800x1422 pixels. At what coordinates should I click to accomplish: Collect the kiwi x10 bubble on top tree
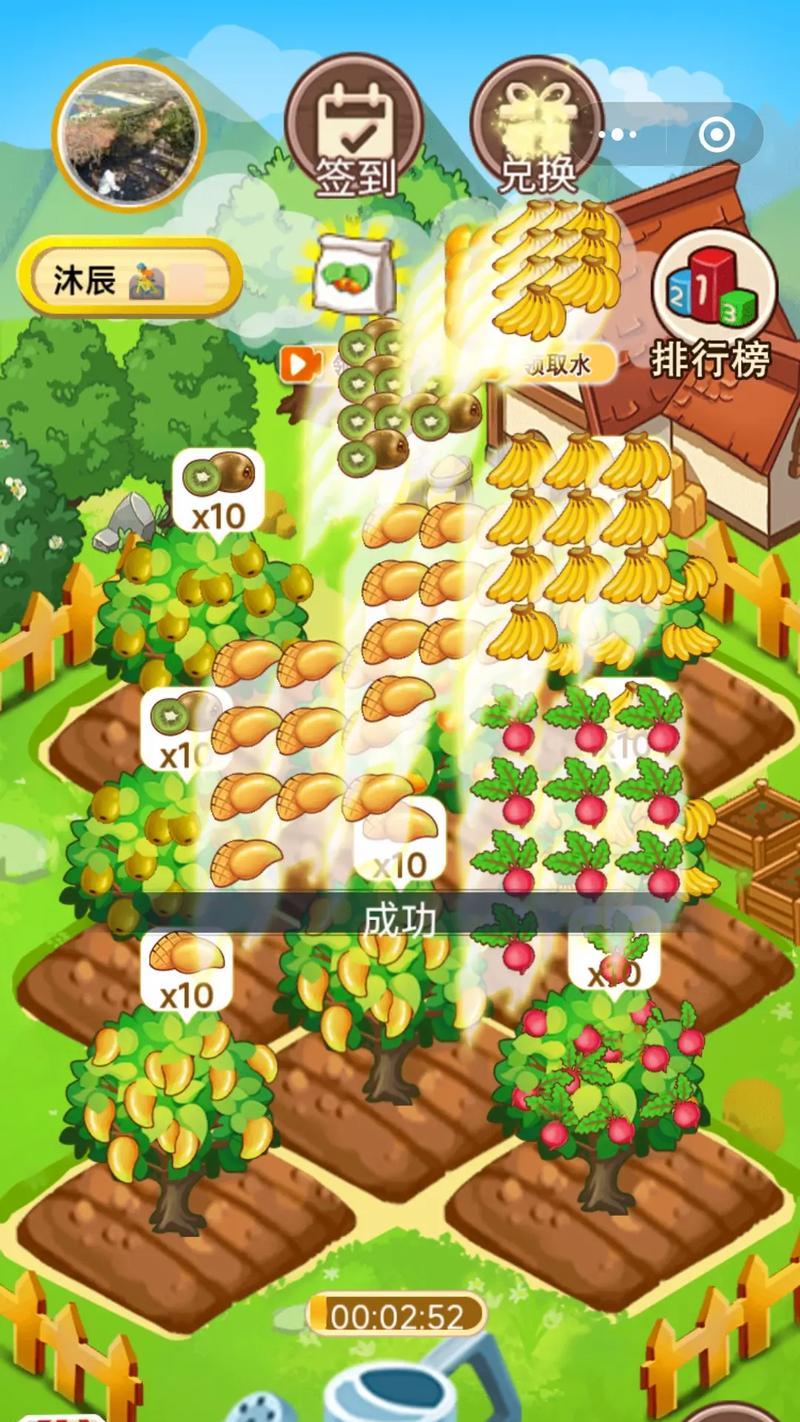point(218,490)
